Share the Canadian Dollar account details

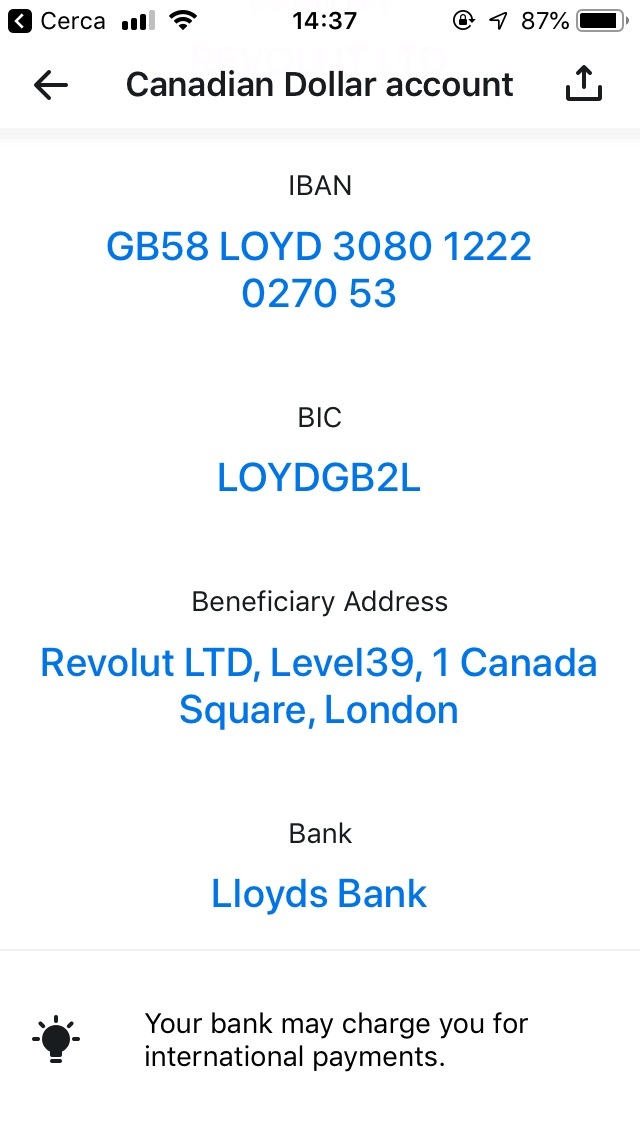click(583, 84)
